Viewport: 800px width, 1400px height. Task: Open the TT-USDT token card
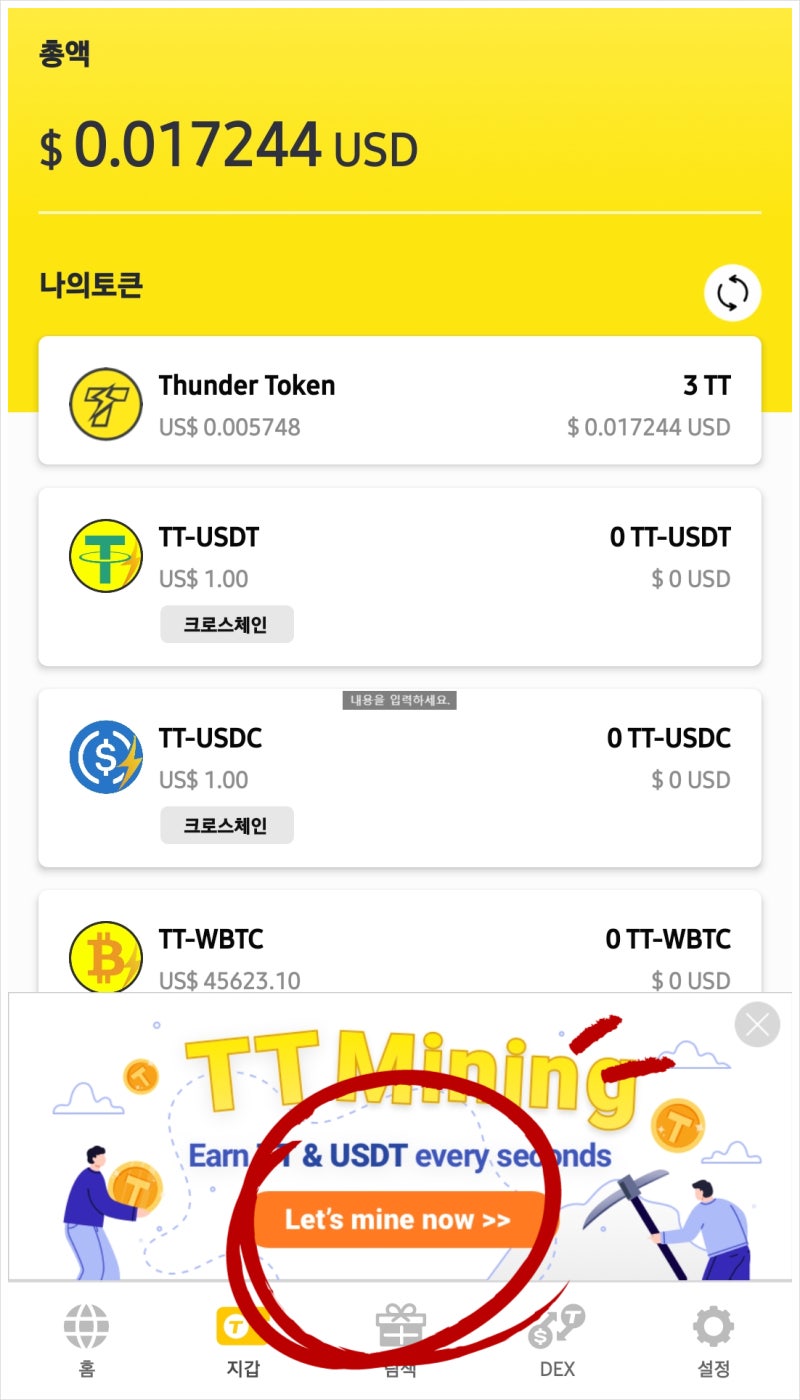(400, 555)
